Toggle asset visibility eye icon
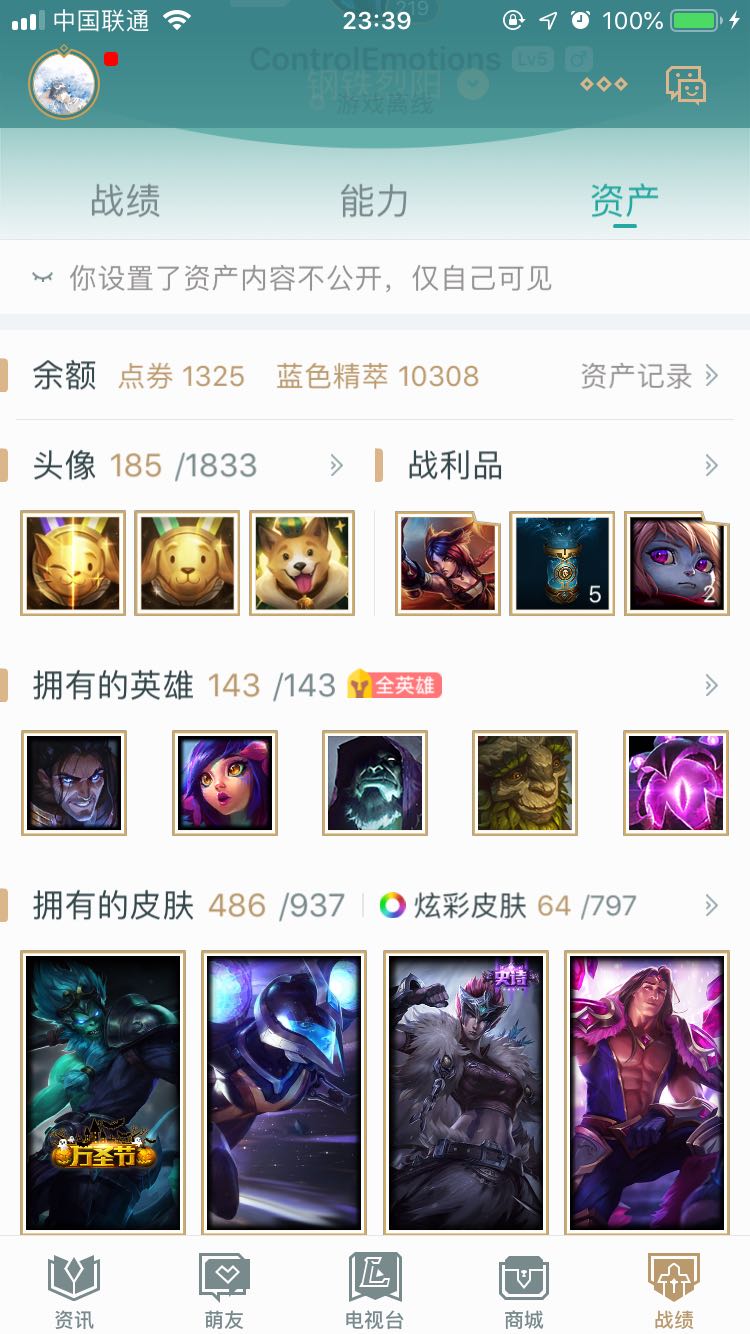750x1334 pixels. (x=43, y=277)
